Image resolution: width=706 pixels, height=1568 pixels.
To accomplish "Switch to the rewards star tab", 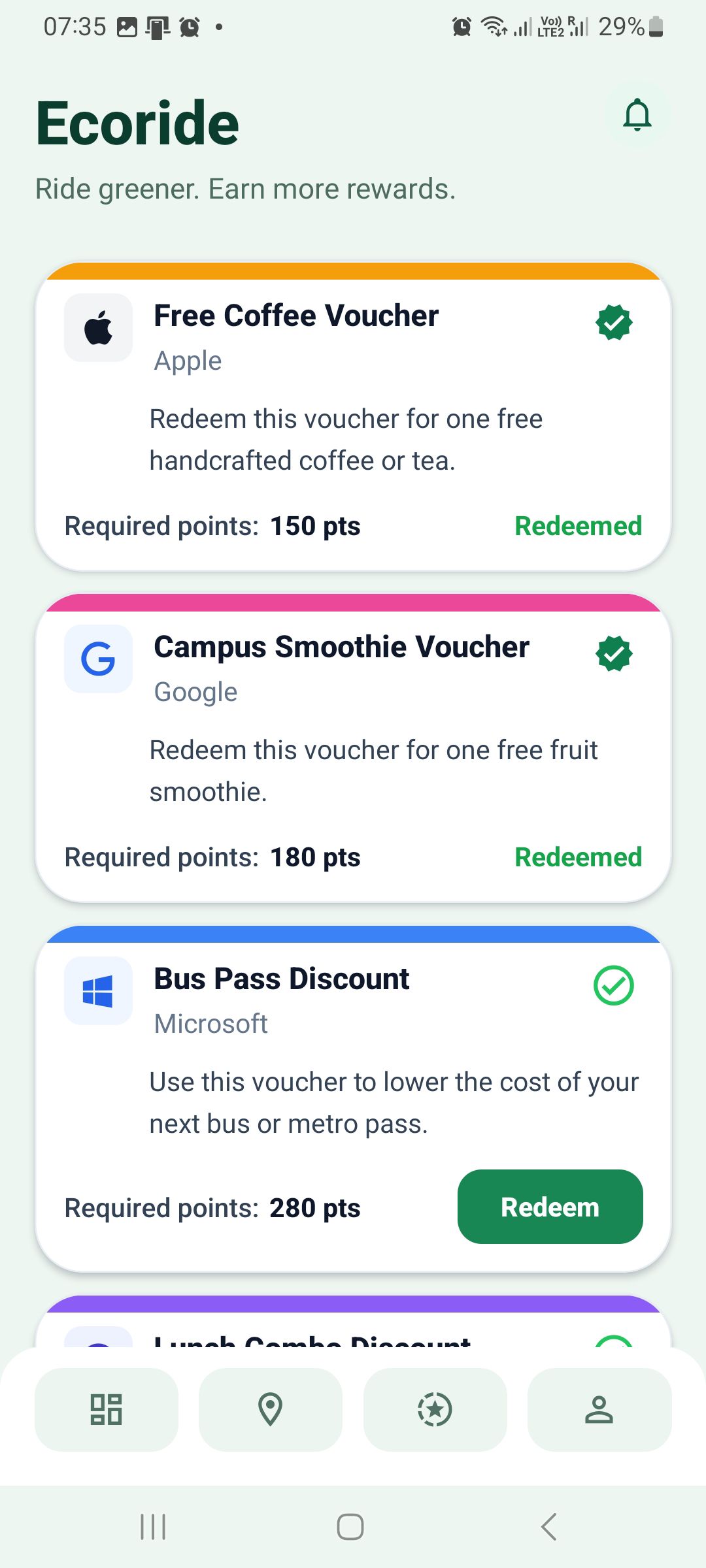I will [x=435, y=1409].
